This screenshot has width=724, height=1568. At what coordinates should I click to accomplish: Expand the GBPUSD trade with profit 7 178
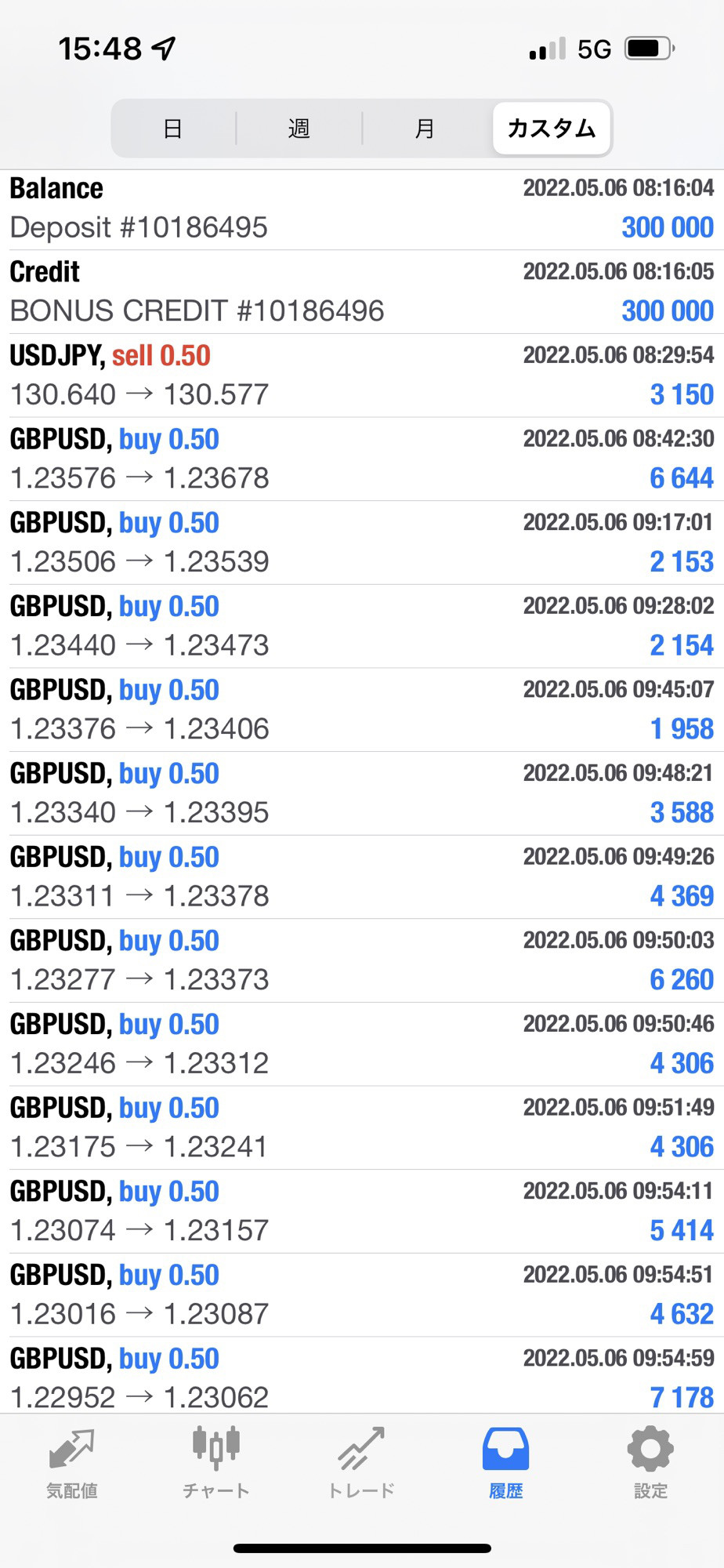click(x=362, y=1376)
